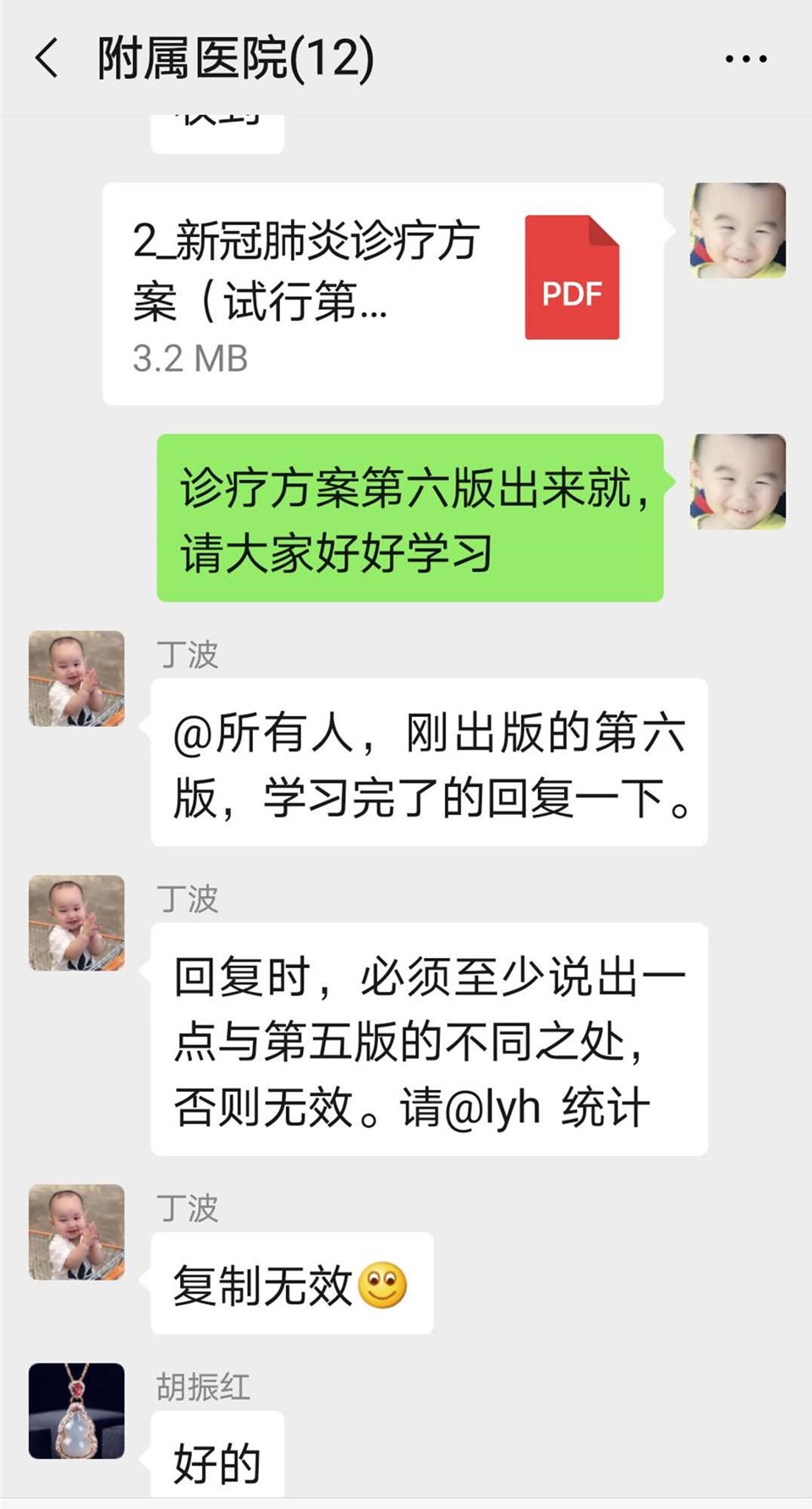
Task: Open 丁波's avatar beside the @所有人 message
Action: pos(77,678)
